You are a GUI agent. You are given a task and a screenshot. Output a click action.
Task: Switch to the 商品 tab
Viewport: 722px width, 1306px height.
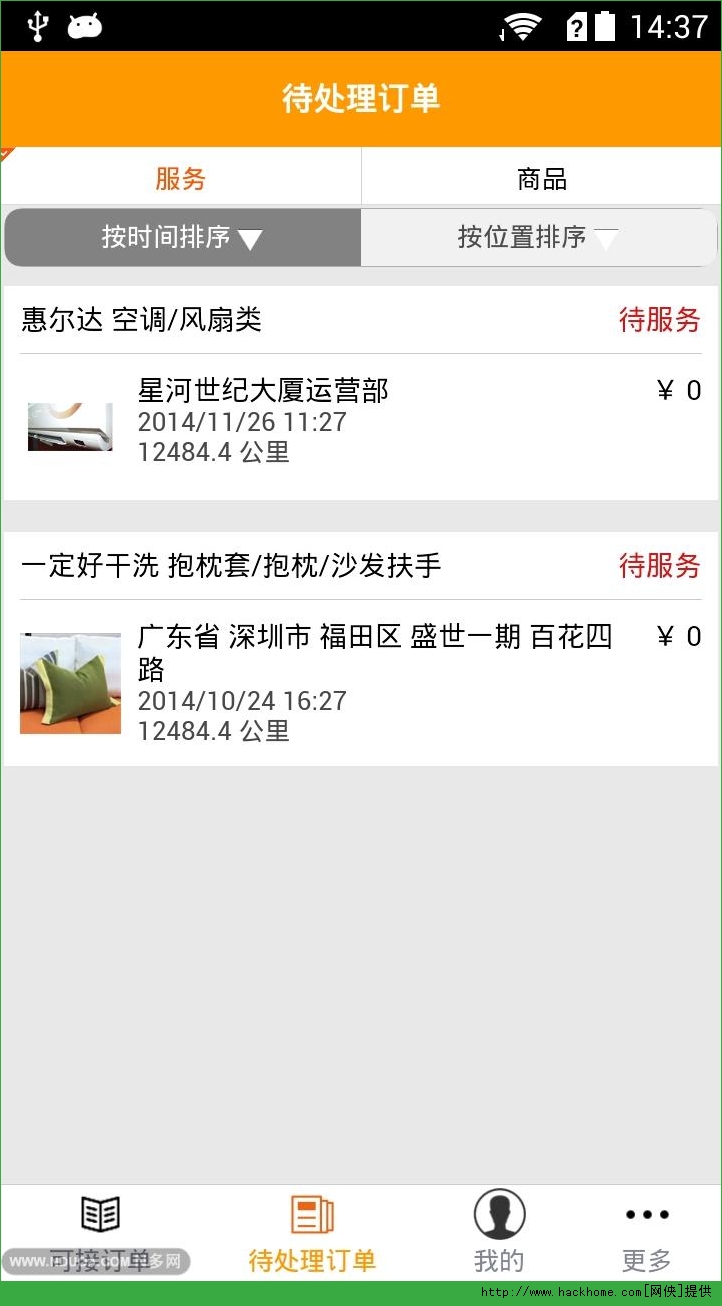[x=541, y=179]
